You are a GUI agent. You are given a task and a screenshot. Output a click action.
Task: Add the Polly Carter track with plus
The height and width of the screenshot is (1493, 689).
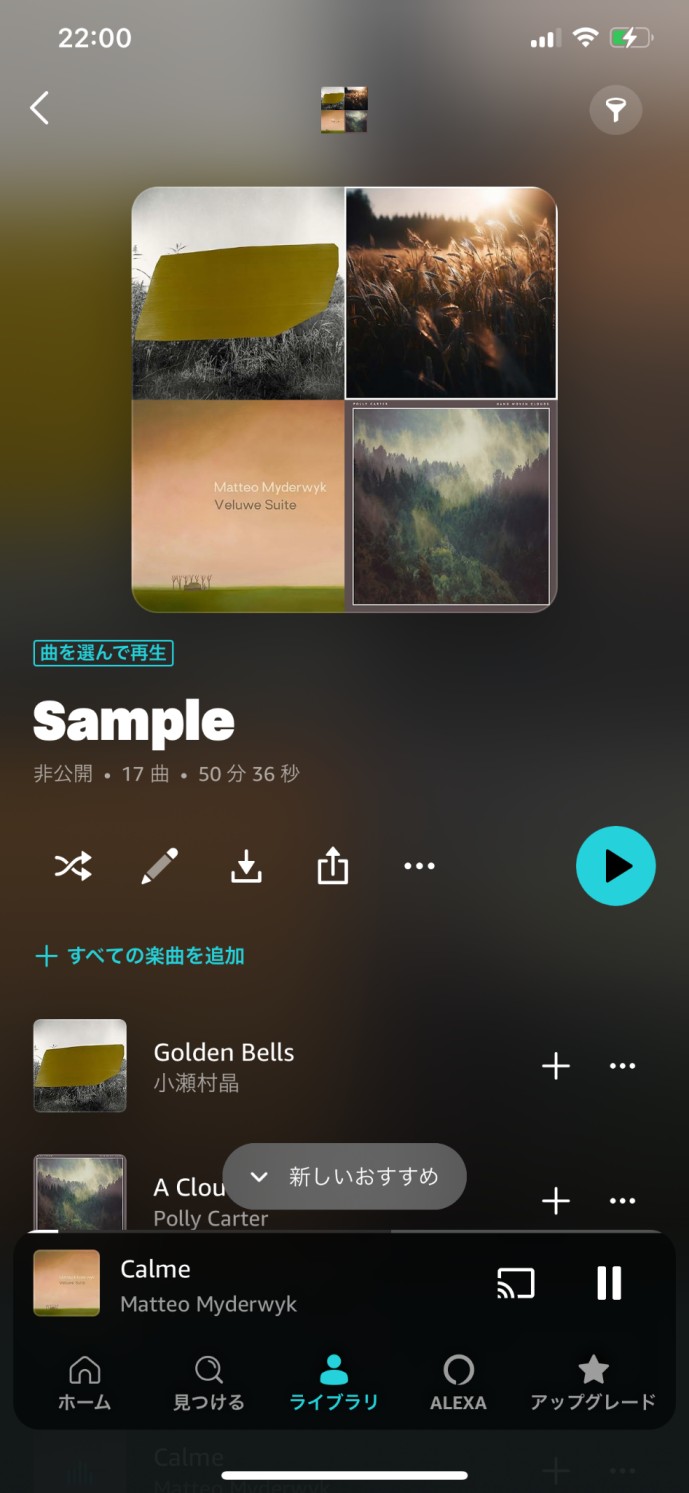[x=555, y=1201]
